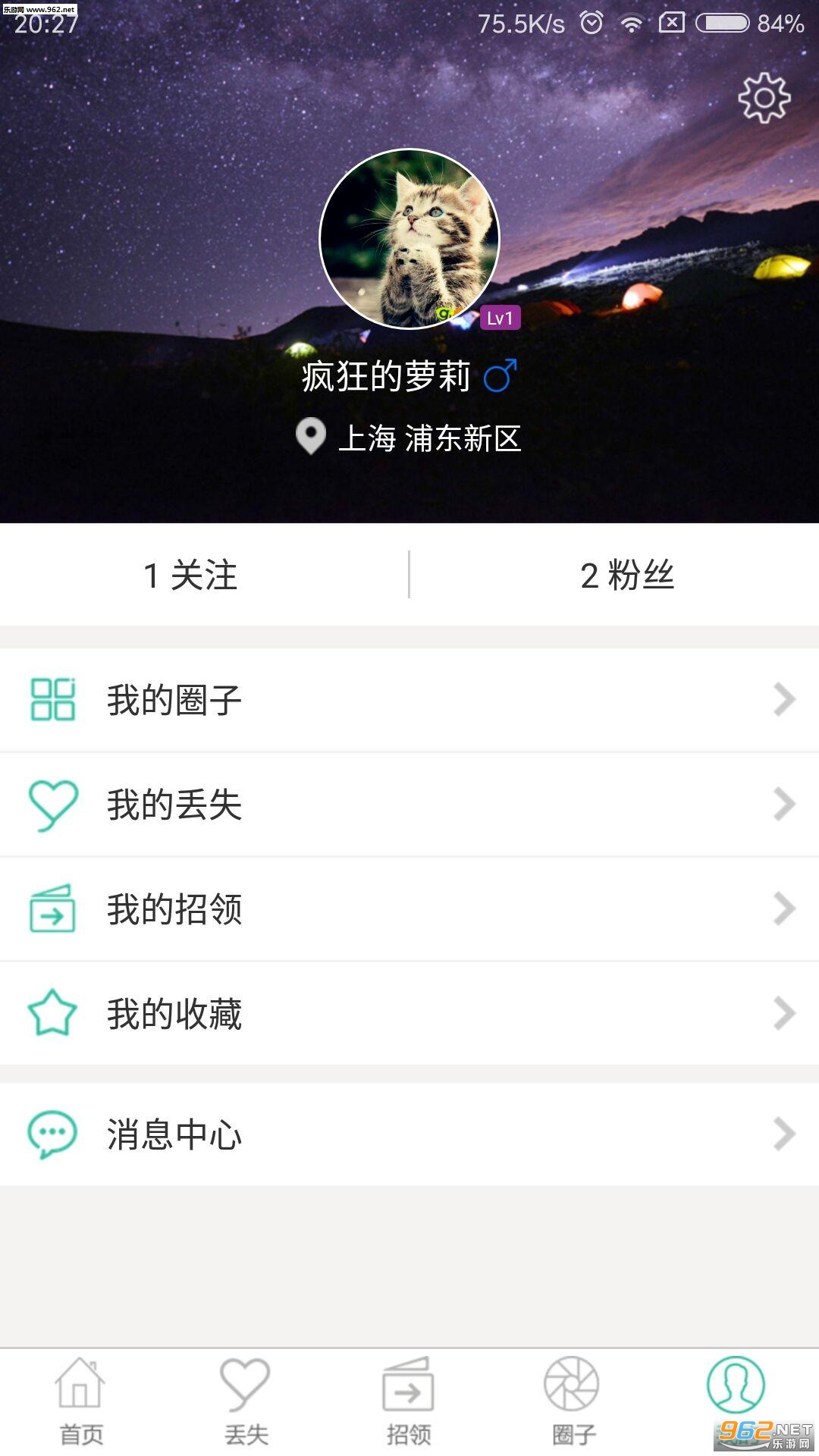Open 我的丢失 row
This screenshot has height=1456, width=819.
tap(409, 804)
